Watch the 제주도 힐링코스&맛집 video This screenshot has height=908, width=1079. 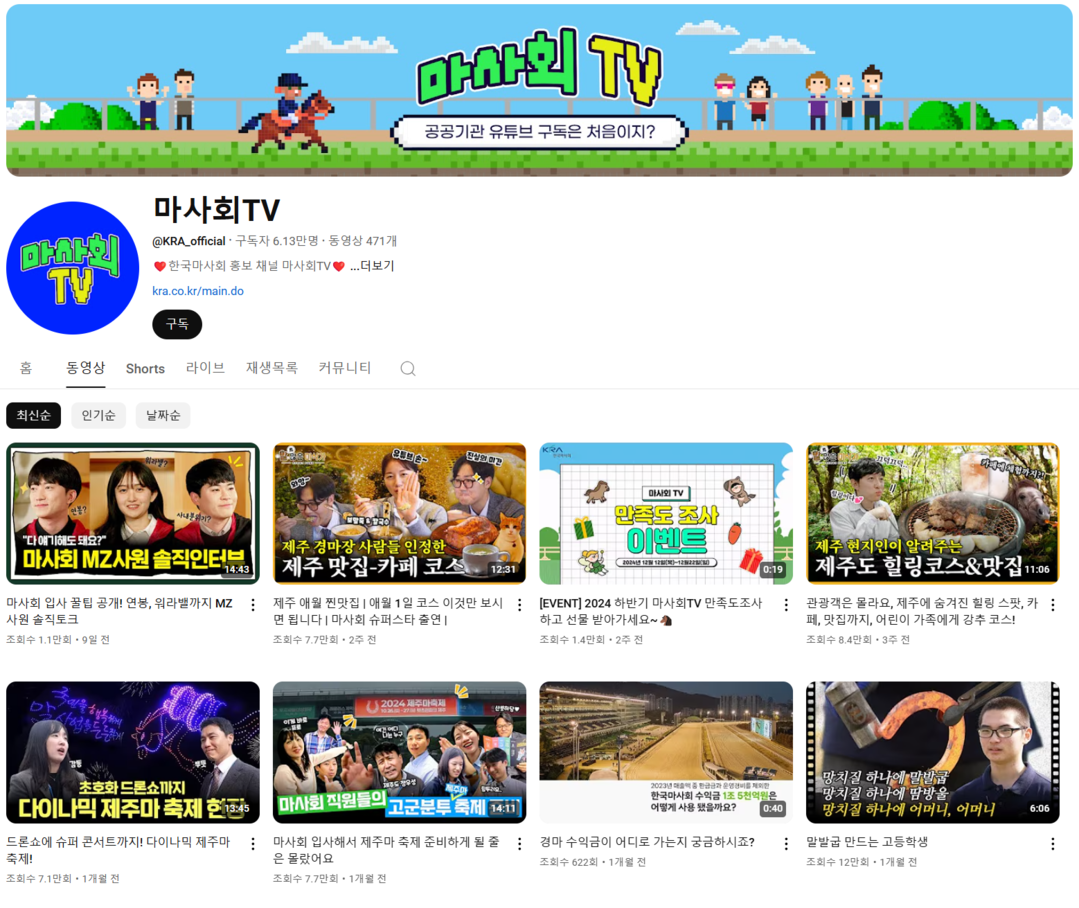(933, 514)
